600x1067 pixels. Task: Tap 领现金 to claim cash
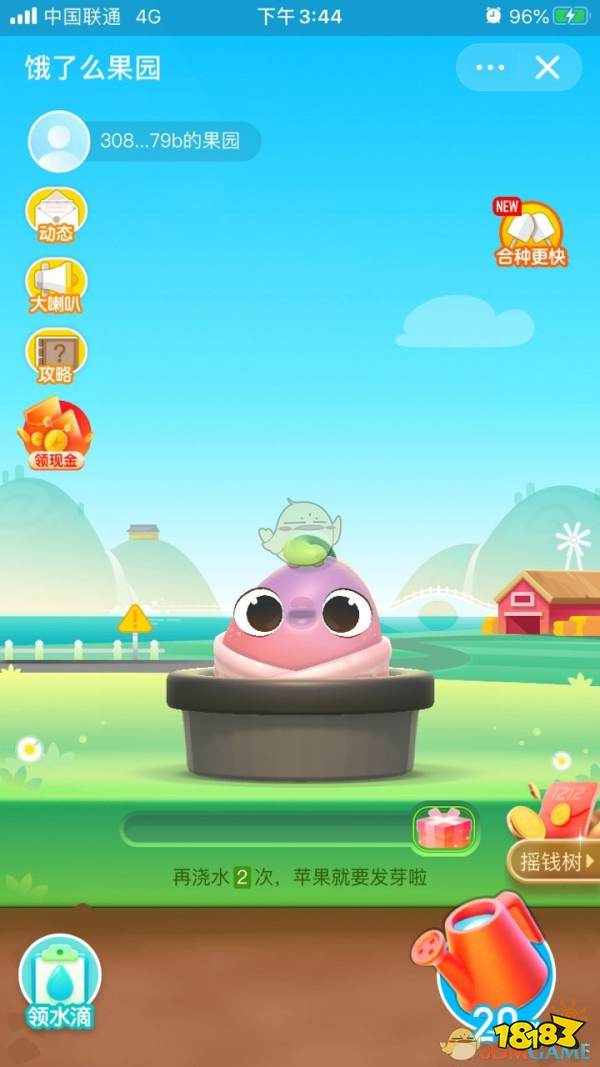[56, 435]
